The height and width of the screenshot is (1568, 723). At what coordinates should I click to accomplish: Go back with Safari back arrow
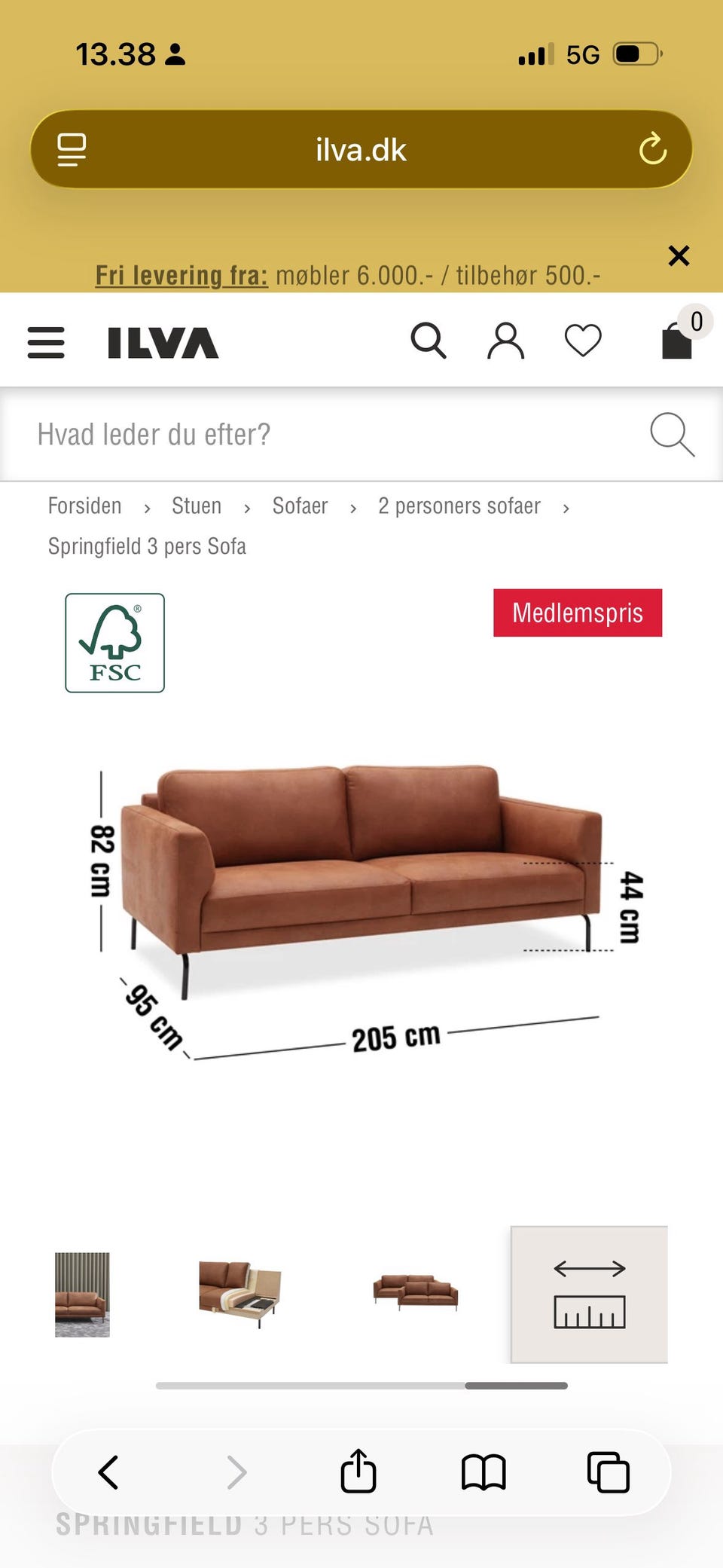[108, 1471]
